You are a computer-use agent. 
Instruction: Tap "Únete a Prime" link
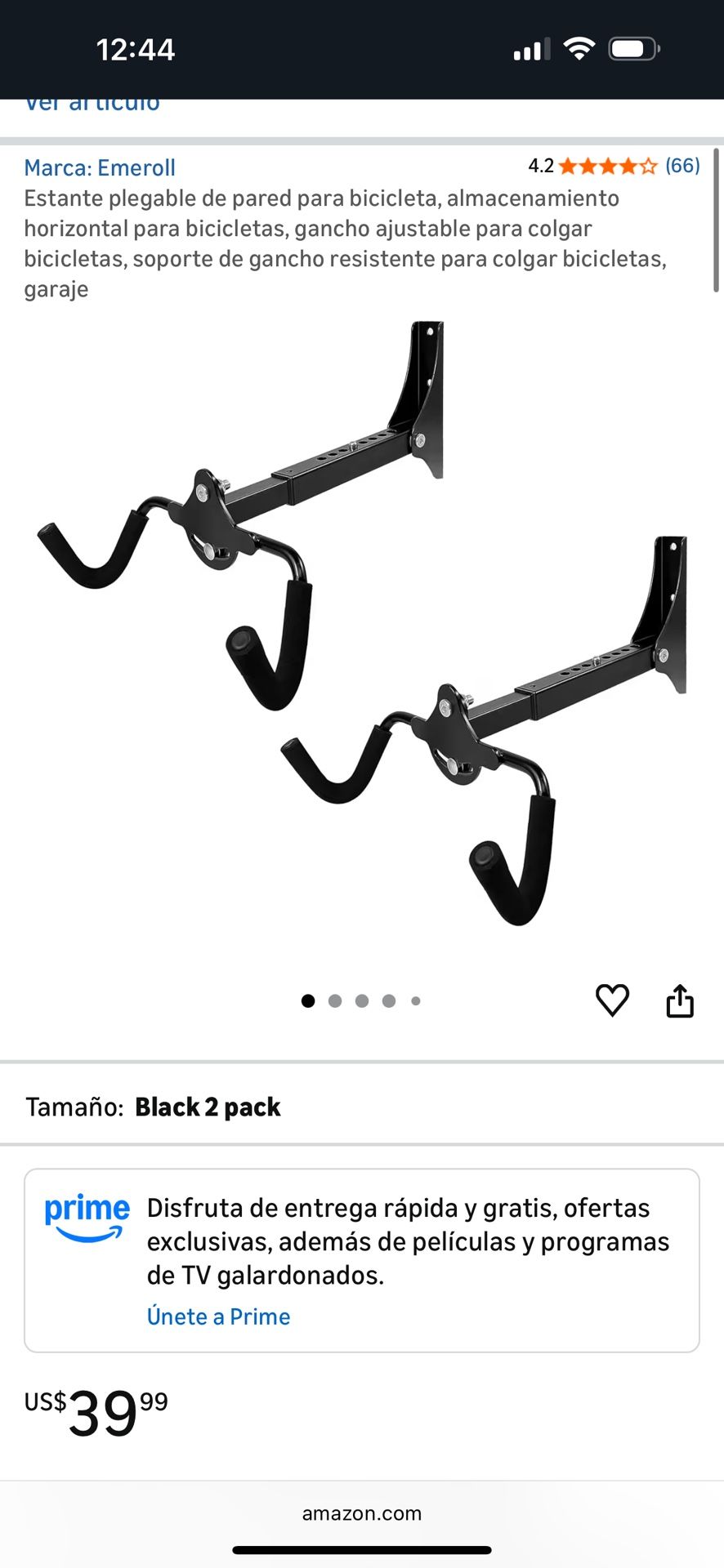coord(218,1316)
